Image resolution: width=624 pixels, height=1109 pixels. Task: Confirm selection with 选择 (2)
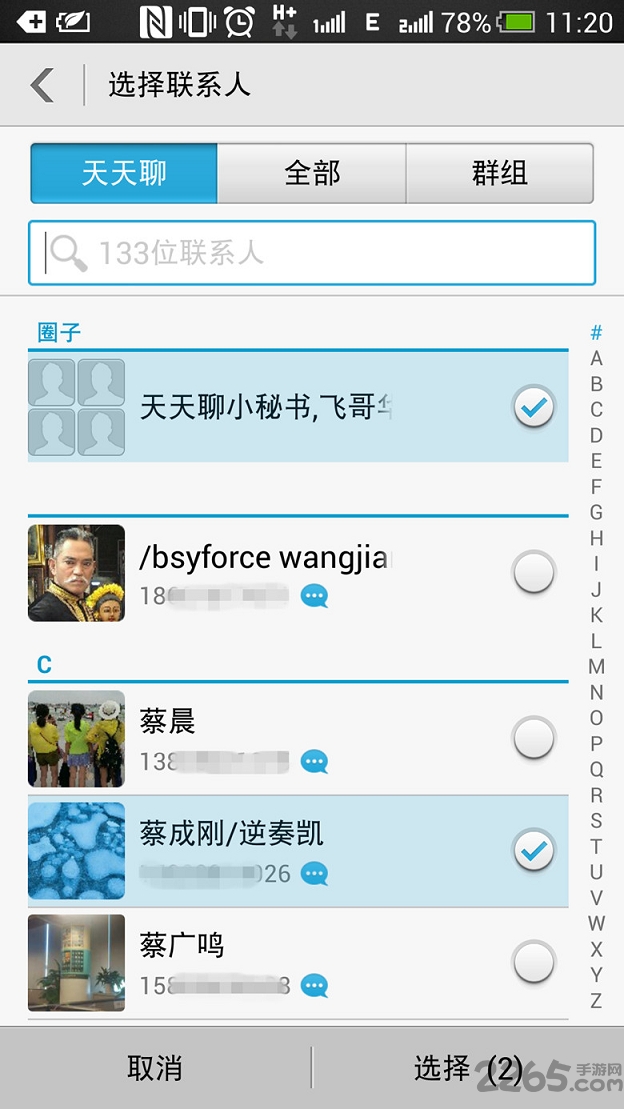[468, 1068]
